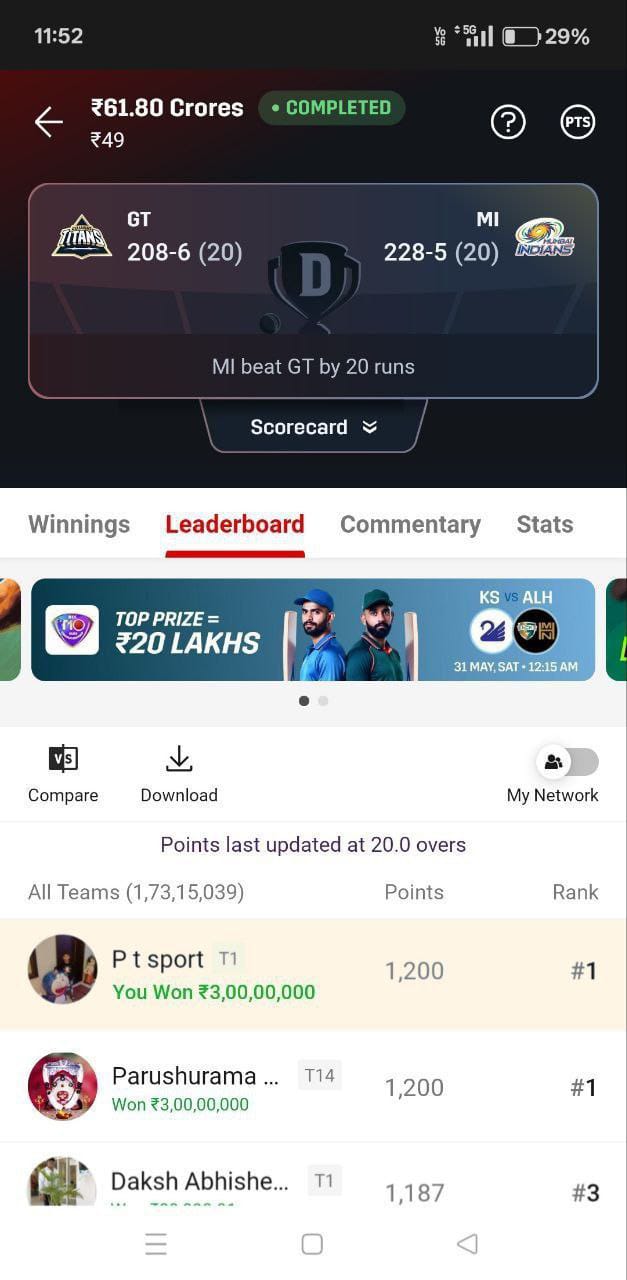627x1280 pixels.
Task: Tap the system home button
Action: pos(312,1244)
